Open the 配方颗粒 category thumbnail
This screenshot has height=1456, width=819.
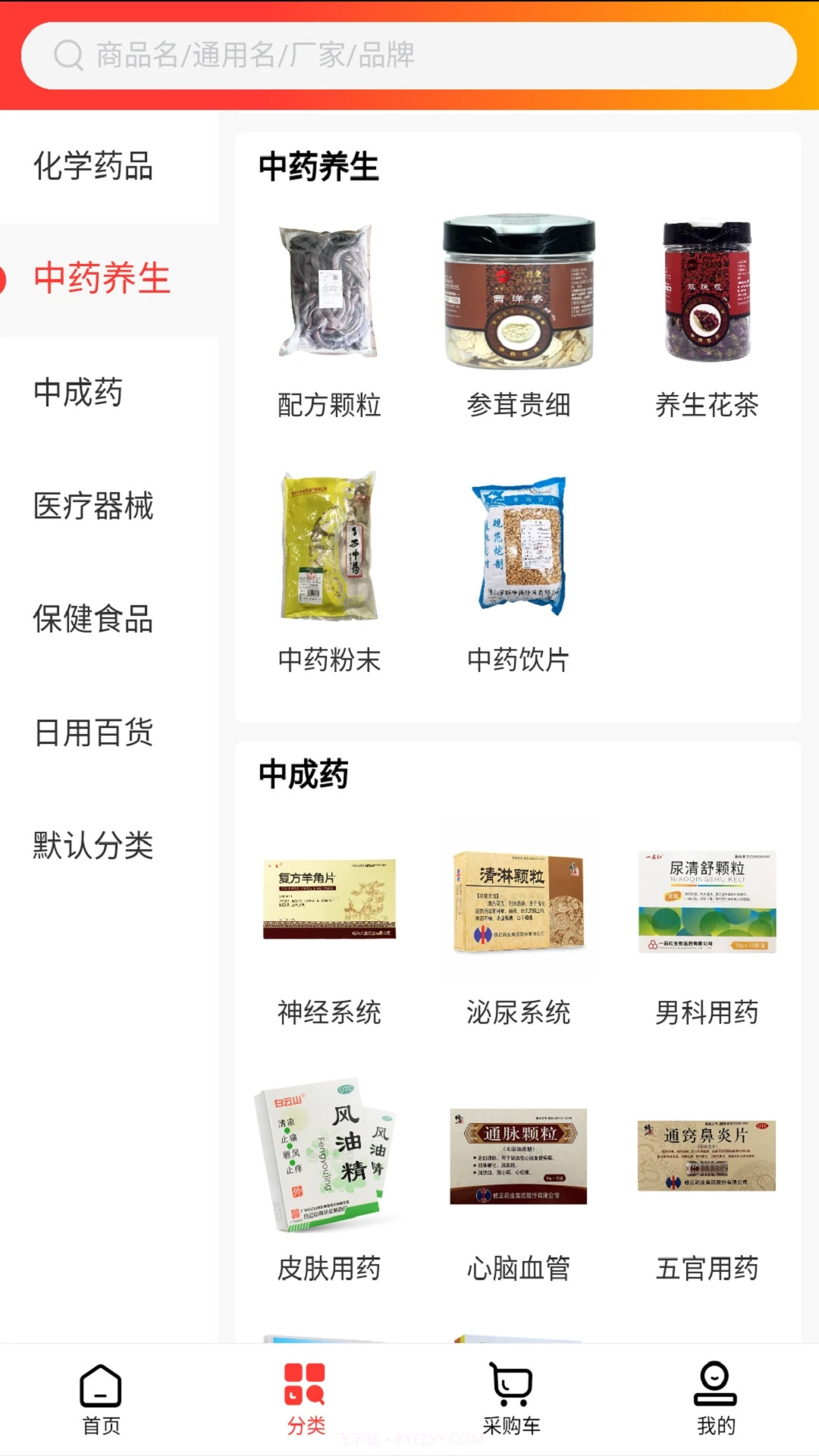pyautogui.click(x=329, y=303)
